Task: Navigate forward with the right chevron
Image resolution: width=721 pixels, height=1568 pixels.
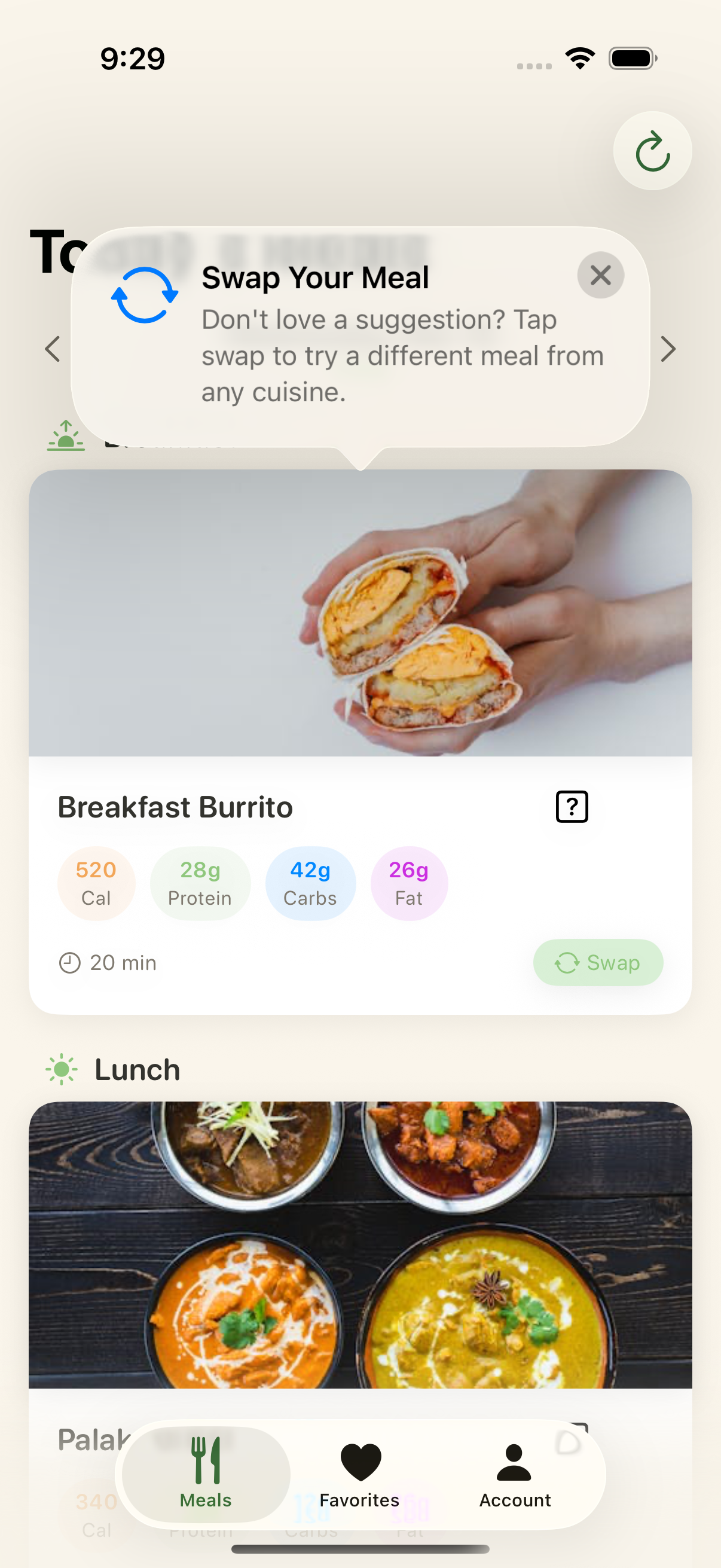Action: click(x=668, y=349)
